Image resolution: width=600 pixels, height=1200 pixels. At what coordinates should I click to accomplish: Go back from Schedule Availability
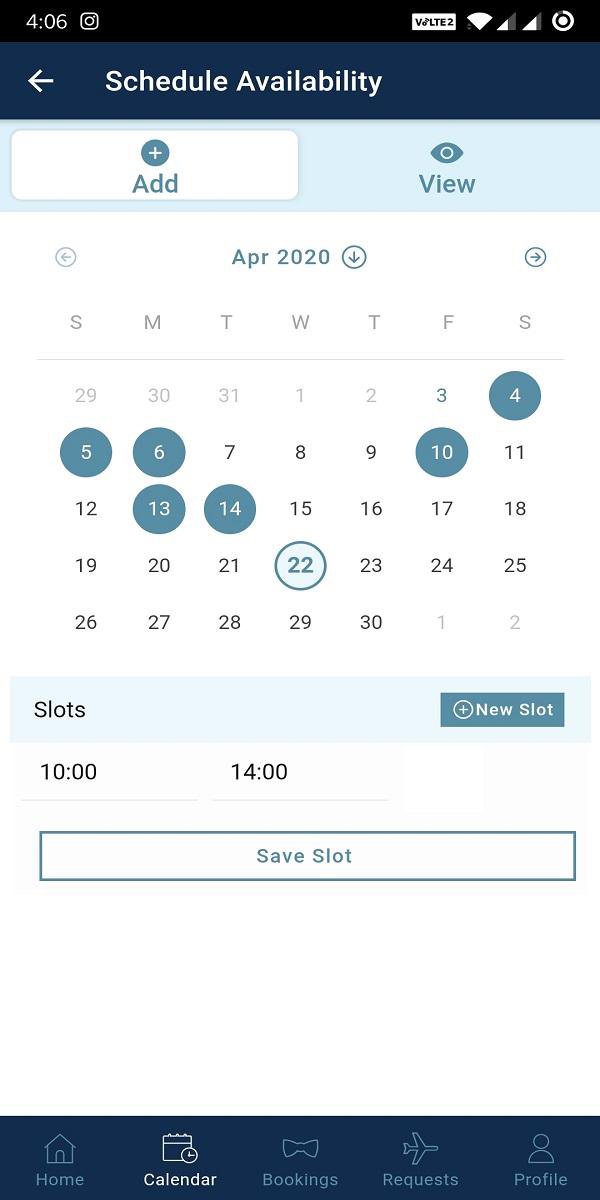[x=41, y=81]
